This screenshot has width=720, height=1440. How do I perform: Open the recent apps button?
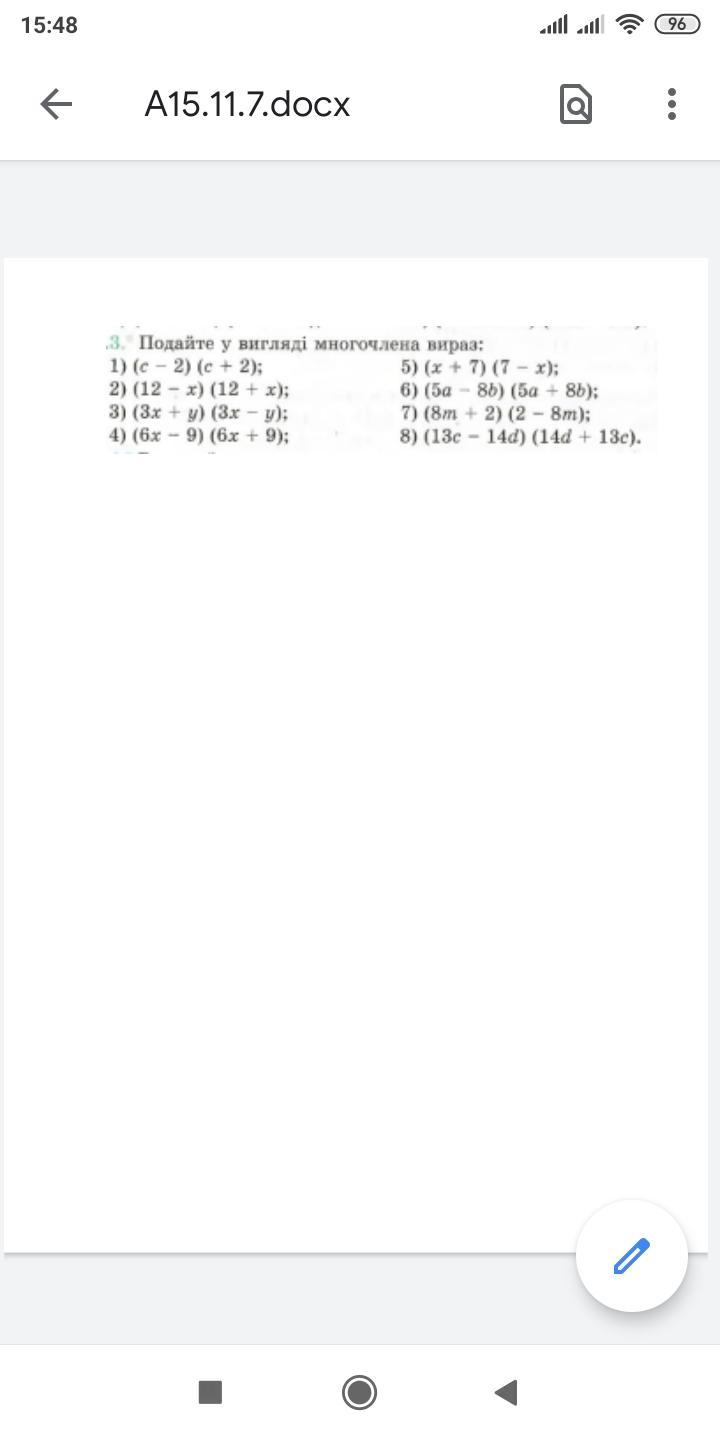click(x=210, y=1392)
